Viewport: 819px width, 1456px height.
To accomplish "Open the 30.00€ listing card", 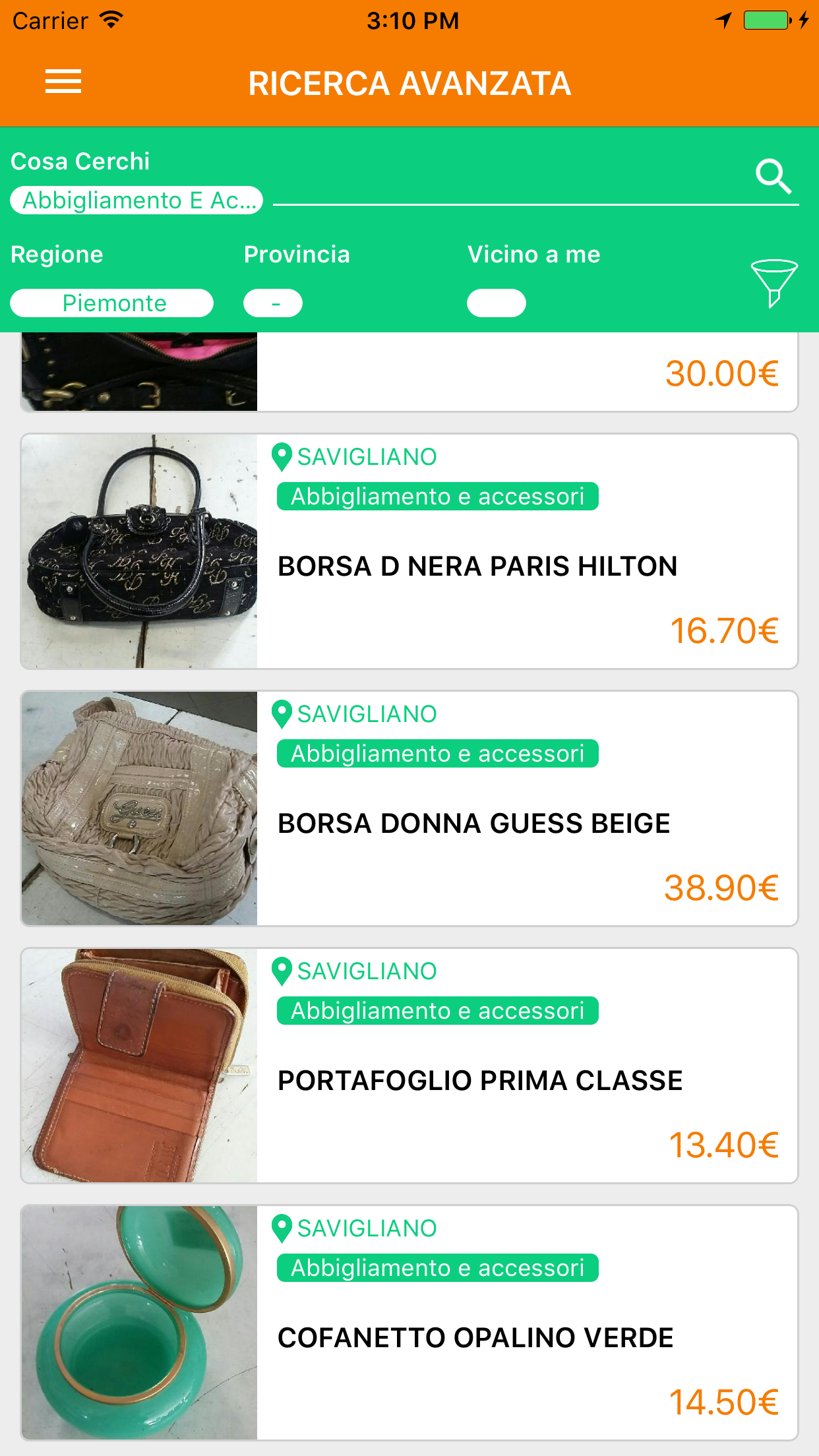I will tap(409, 373).
